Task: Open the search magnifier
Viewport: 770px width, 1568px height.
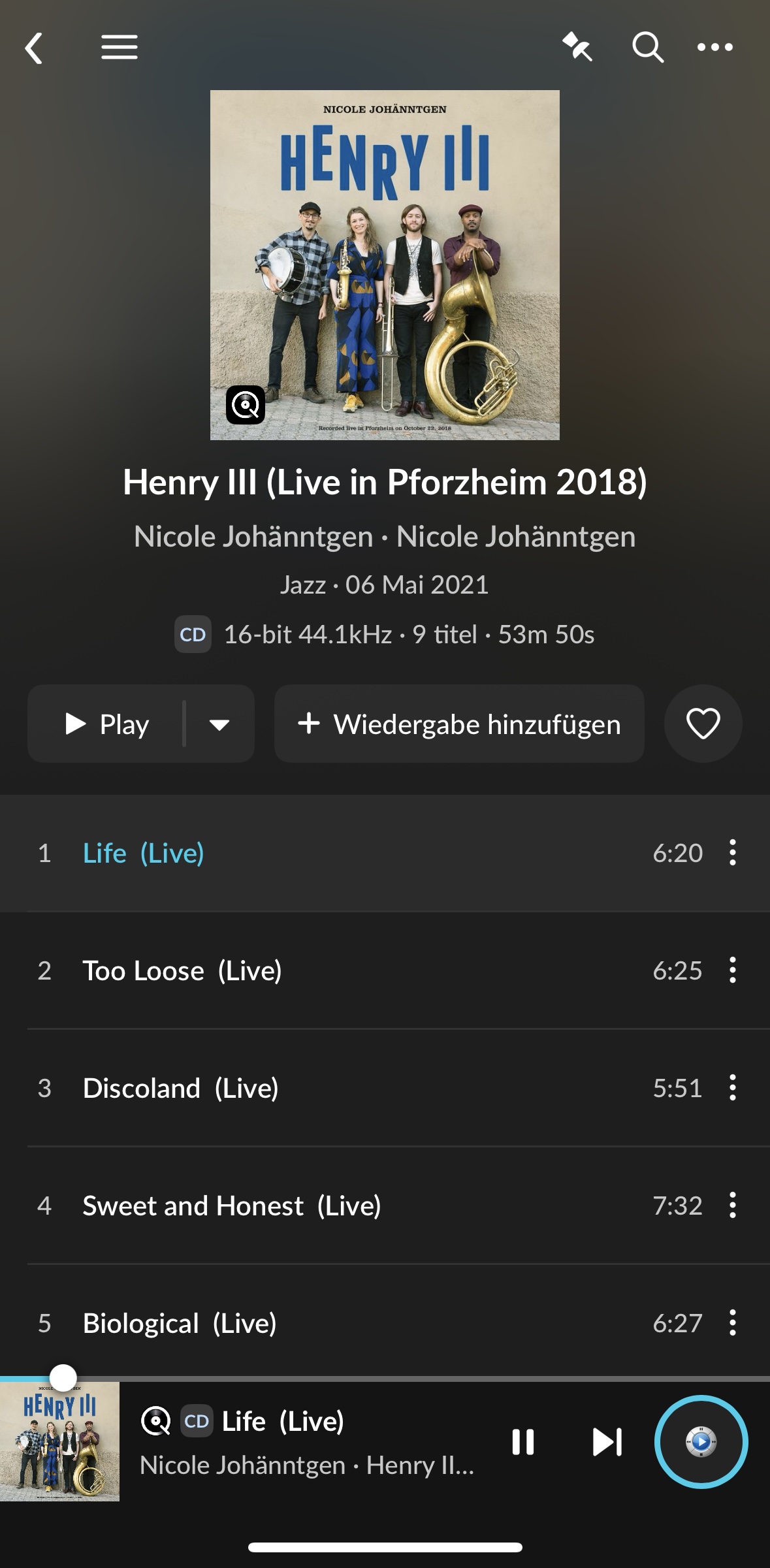Action: point(647,48)
